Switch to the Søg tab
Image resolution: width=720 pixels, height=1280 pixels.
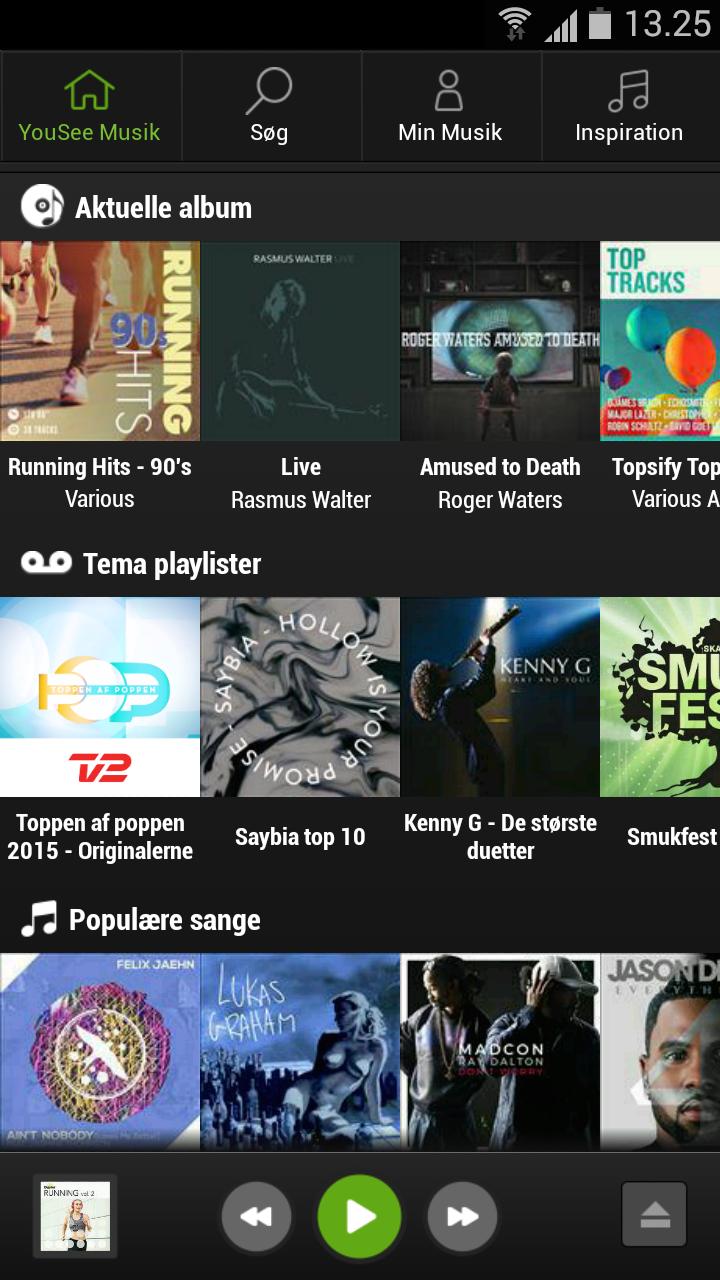pos(270,107)
